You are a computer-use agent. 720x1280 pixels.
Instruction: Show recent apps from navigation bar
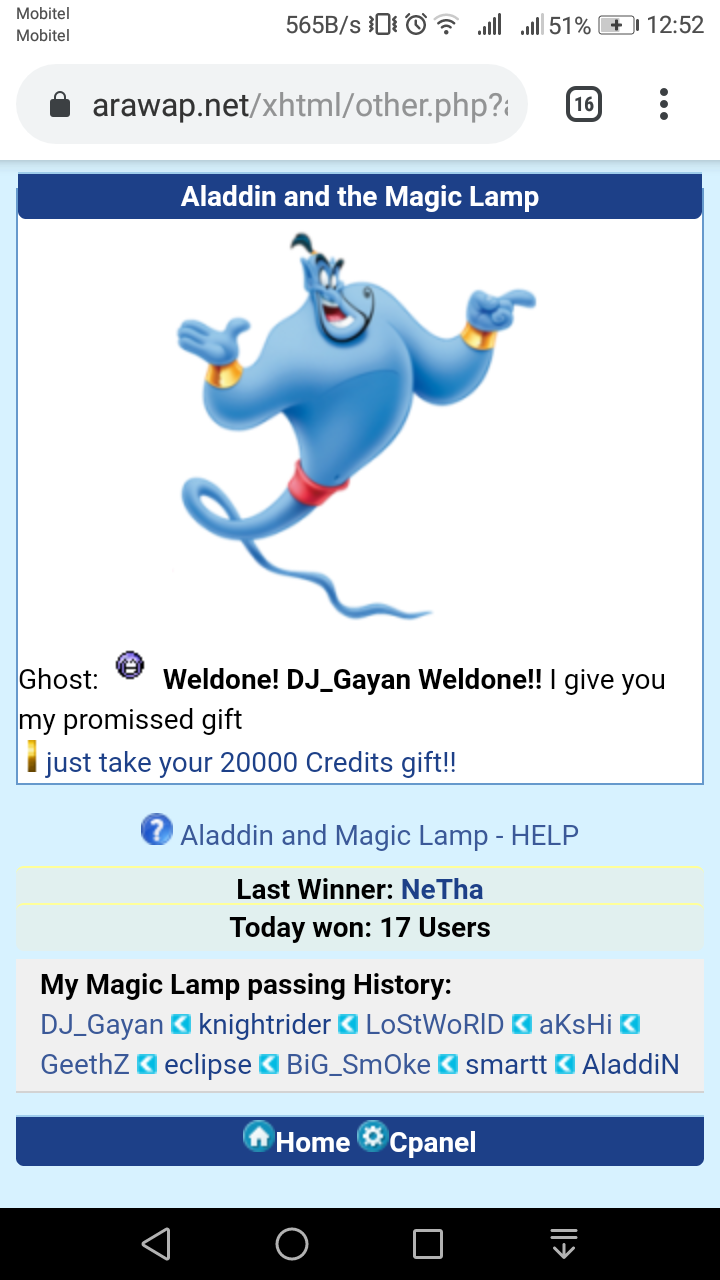tap(428, 1244)
